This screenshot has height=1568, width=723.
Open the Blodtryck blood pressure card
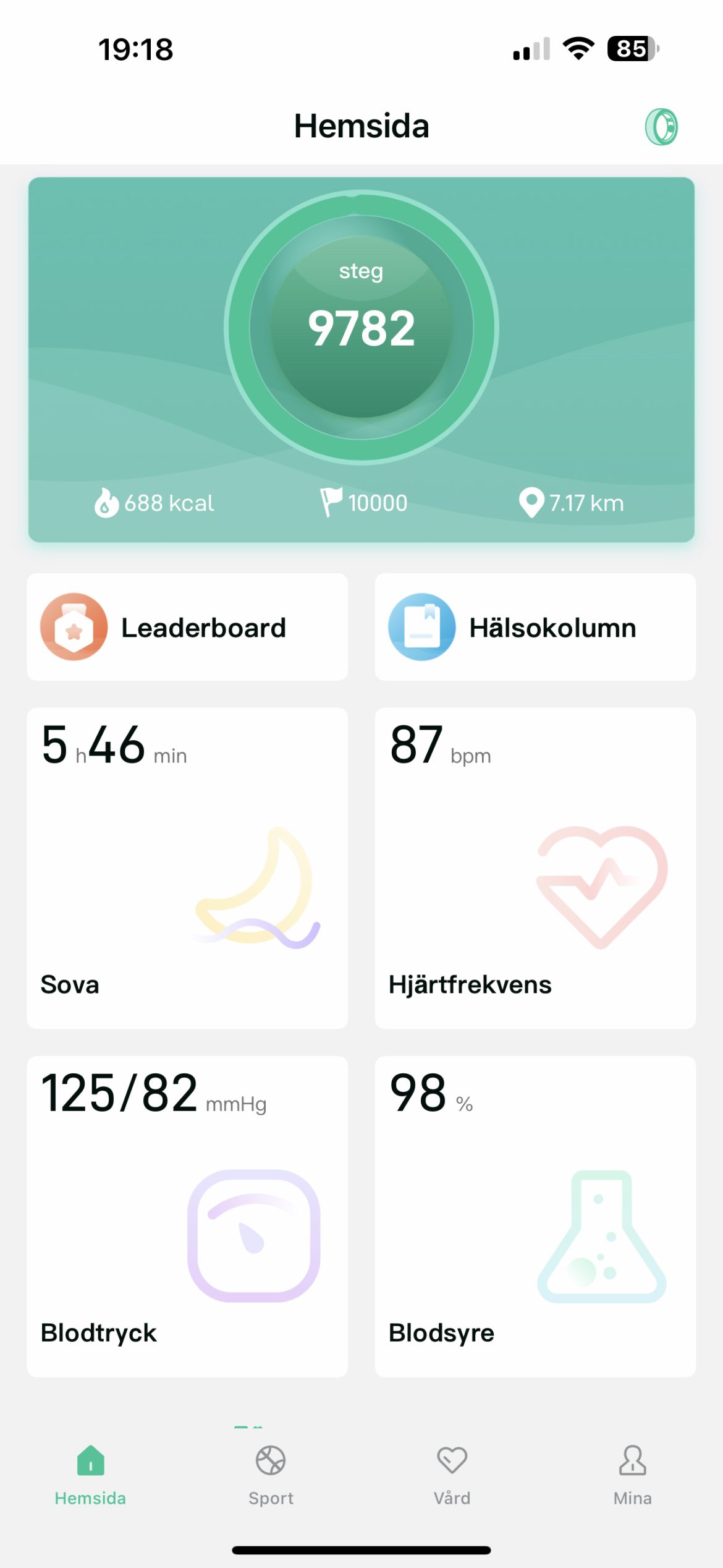(187, 1216)
